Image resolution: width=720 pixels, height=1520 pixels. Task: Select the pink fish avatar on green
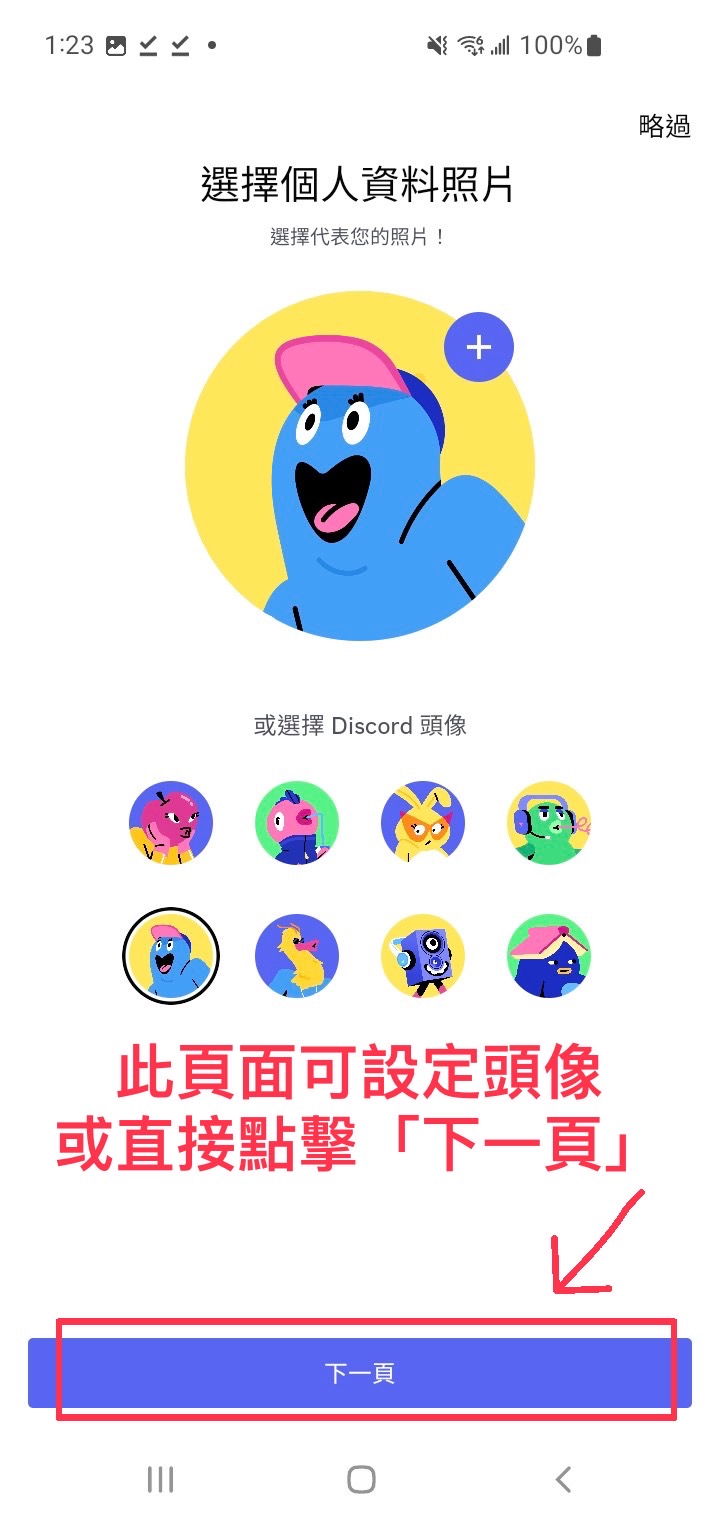(x=297, y=822)
